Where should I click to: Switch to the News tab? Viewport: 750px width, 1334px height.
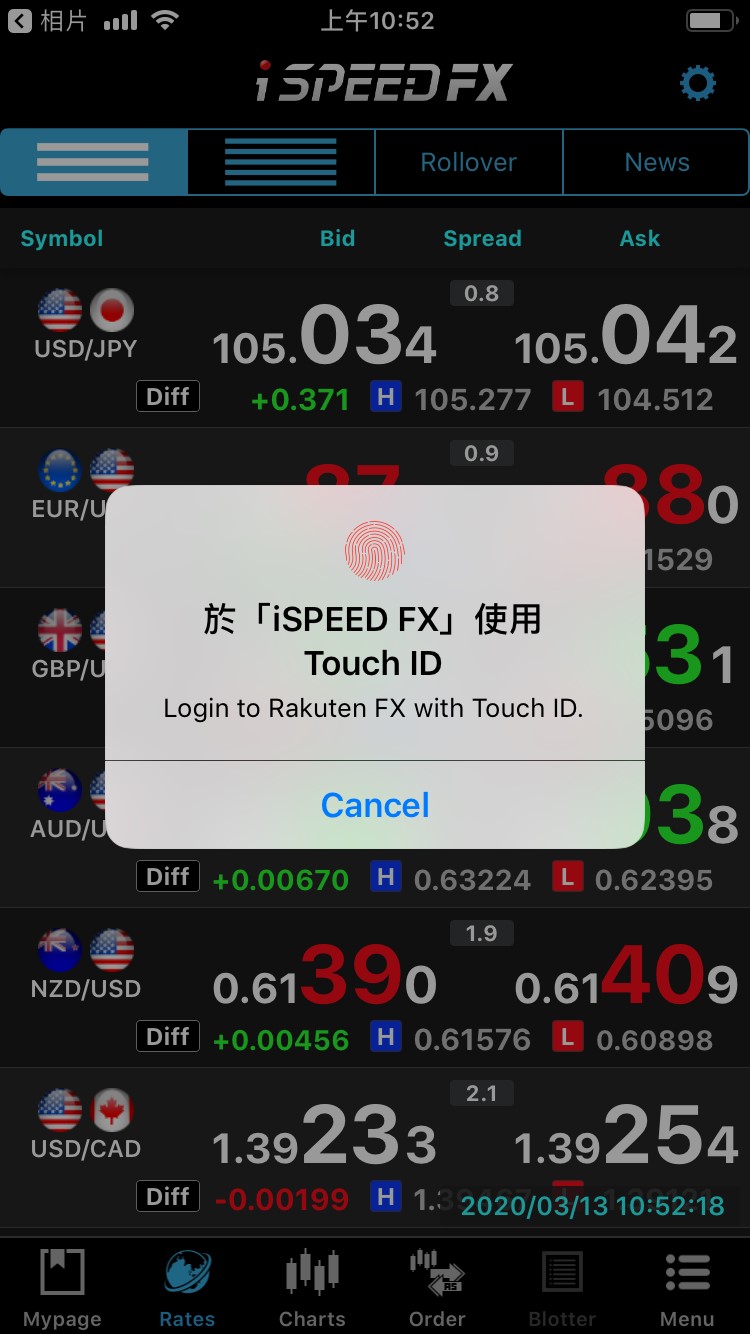tap(656, 162)
